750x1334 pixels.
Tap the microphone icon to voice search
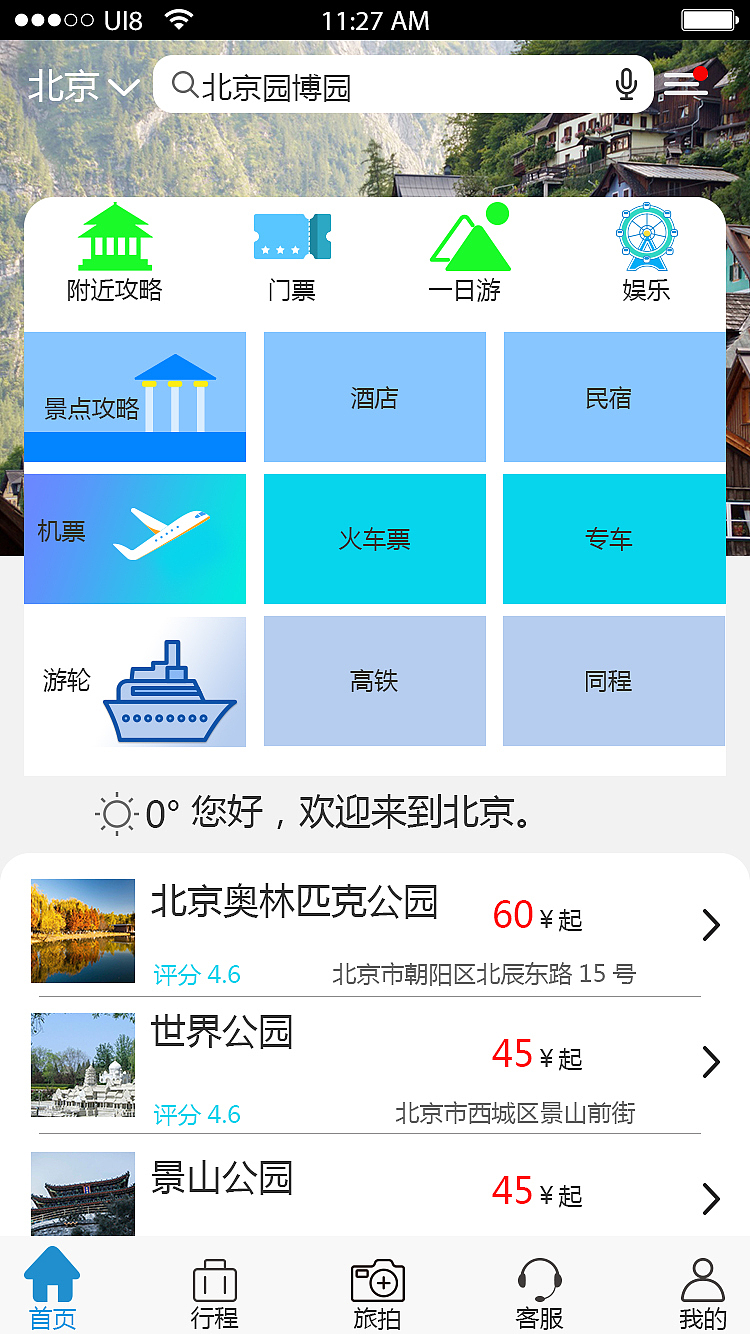pyautogui.click(x=626, y=85)
